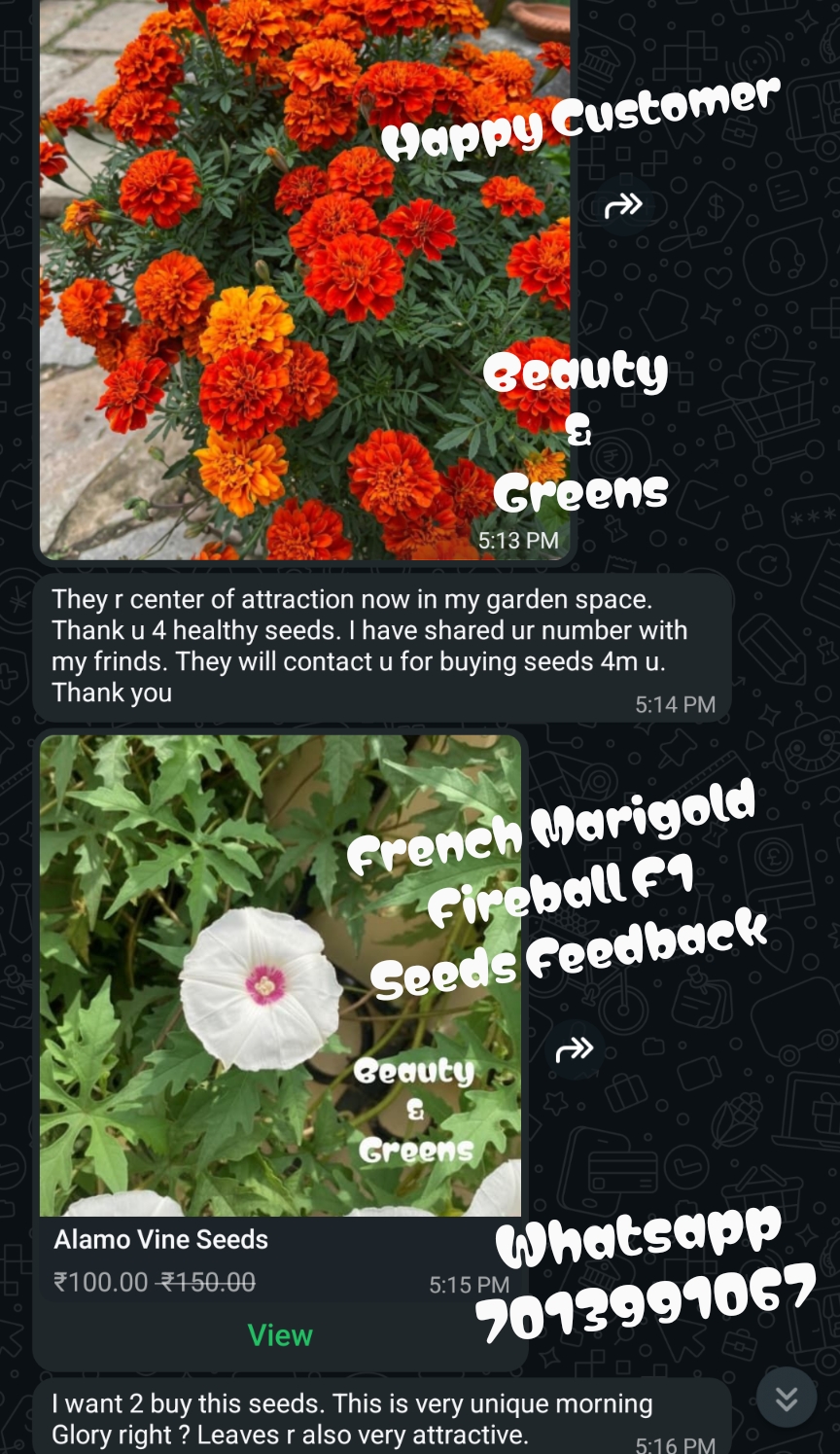
Task: Jump to latest messages using double-chevron button
Action: pyautogui.click(x=788, y=1398)
